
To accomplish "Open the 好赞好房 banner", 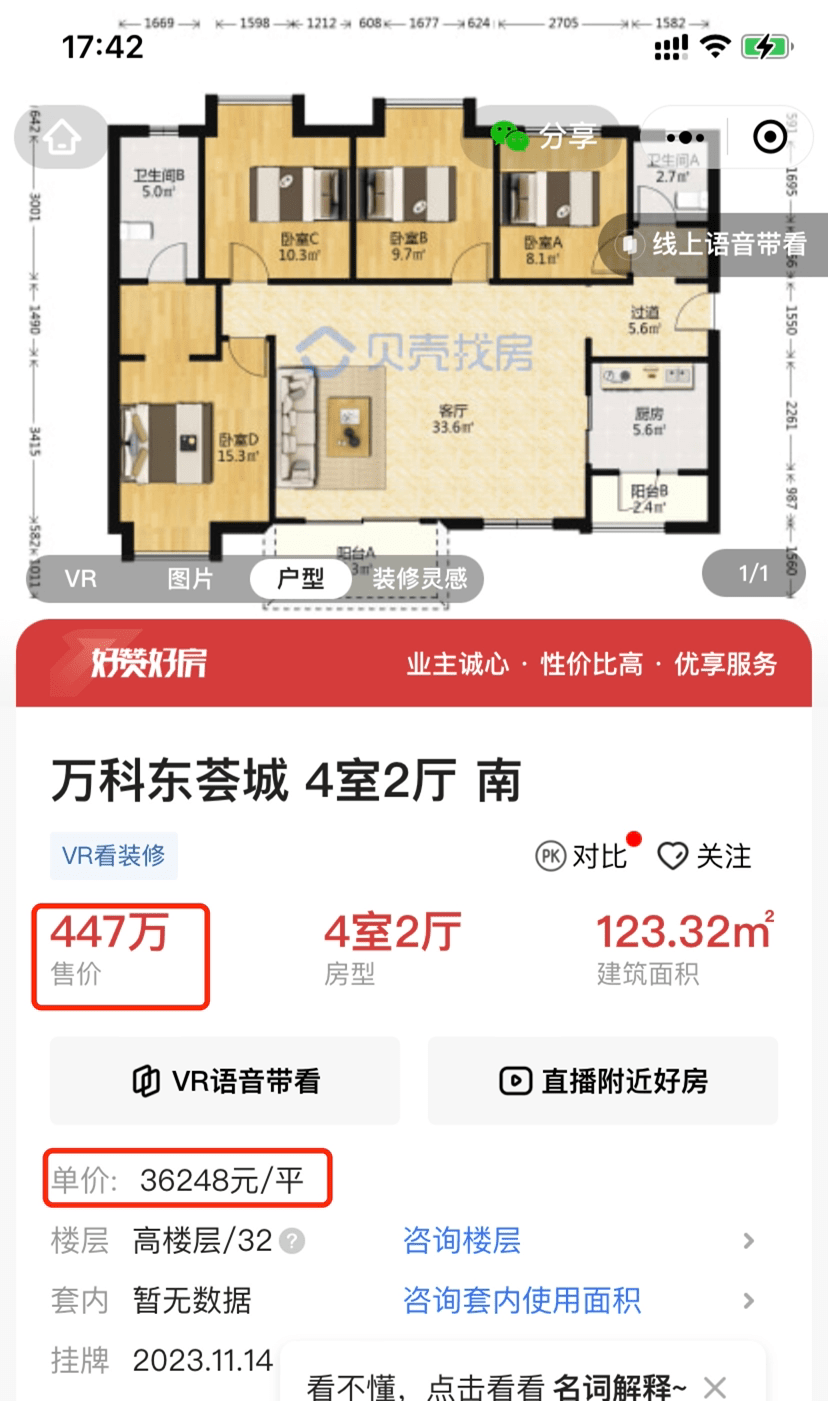I will (x=413, y=664).
